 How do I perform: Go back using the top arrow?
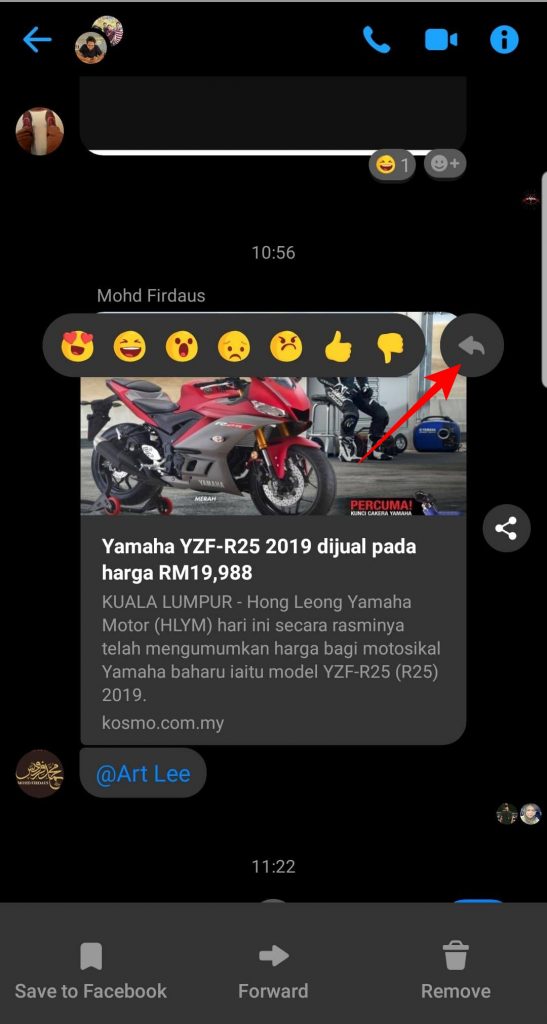point(37,40)
